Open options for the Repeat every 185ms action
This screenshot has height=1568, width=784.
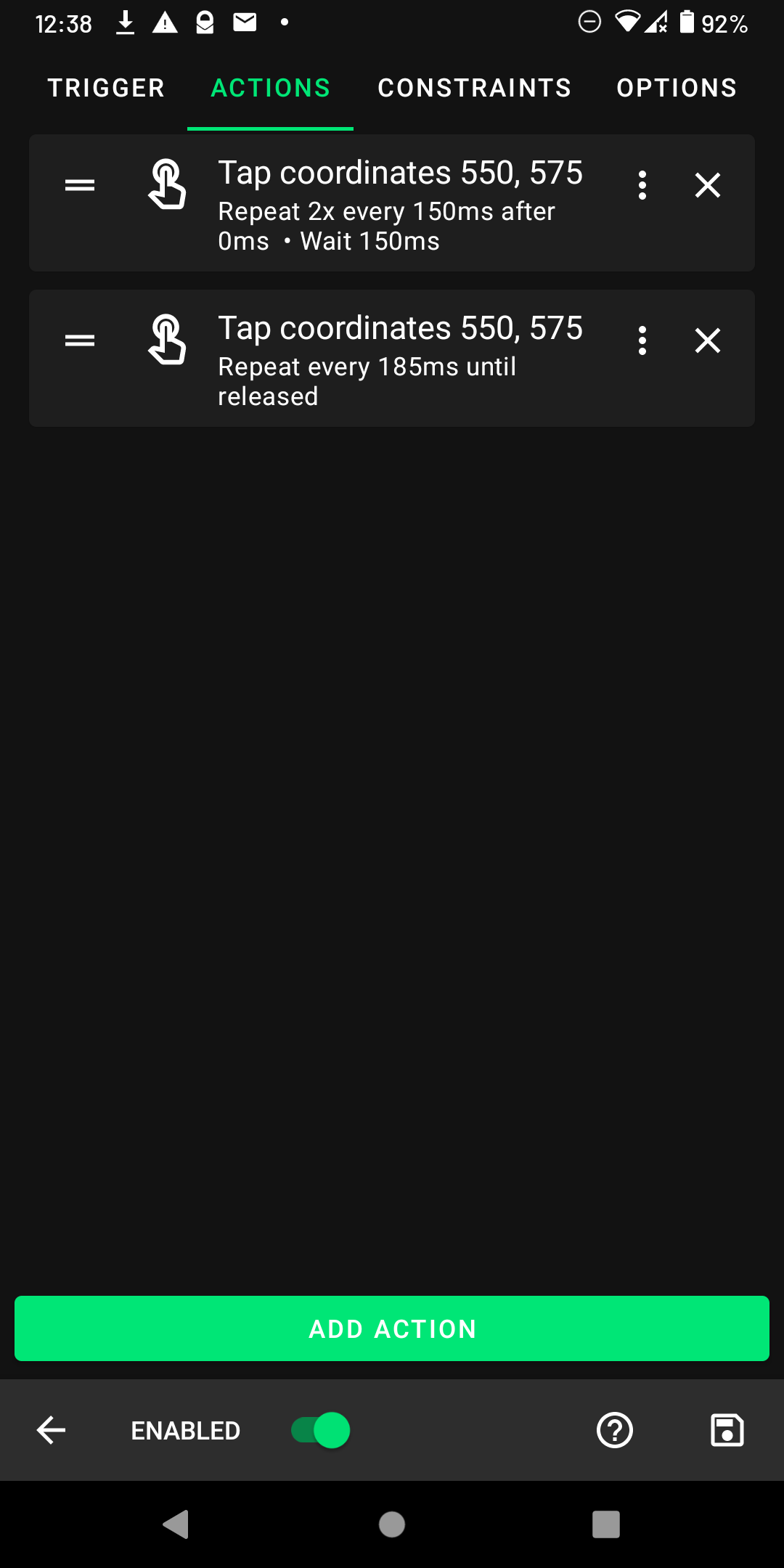click(x=642, y=340)
